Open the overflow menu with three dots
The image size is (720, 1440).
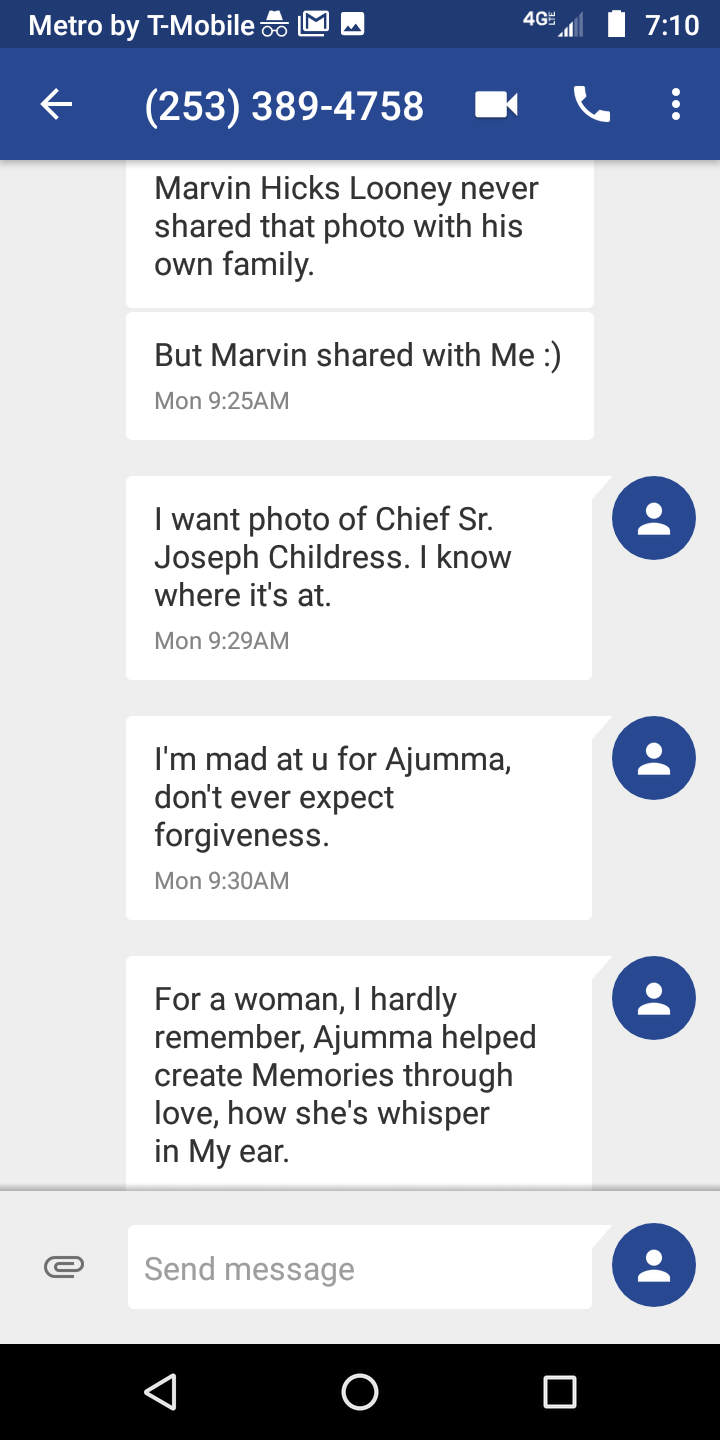point(675,104)
